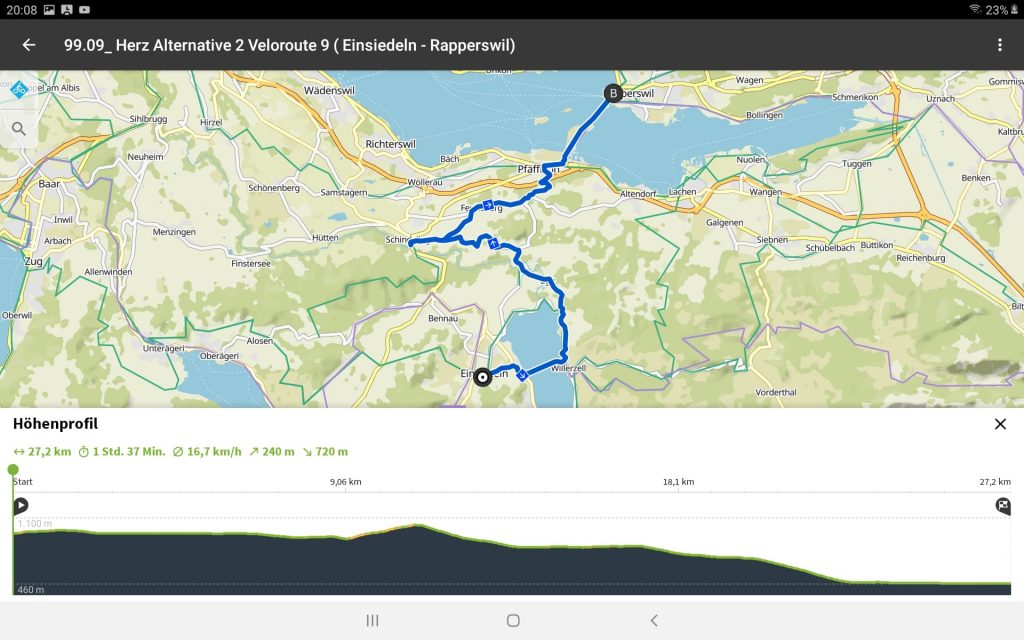Tap the destination marker B at Rapperswil
This screenshot has width=1024, height=640.
click(612, 94)
